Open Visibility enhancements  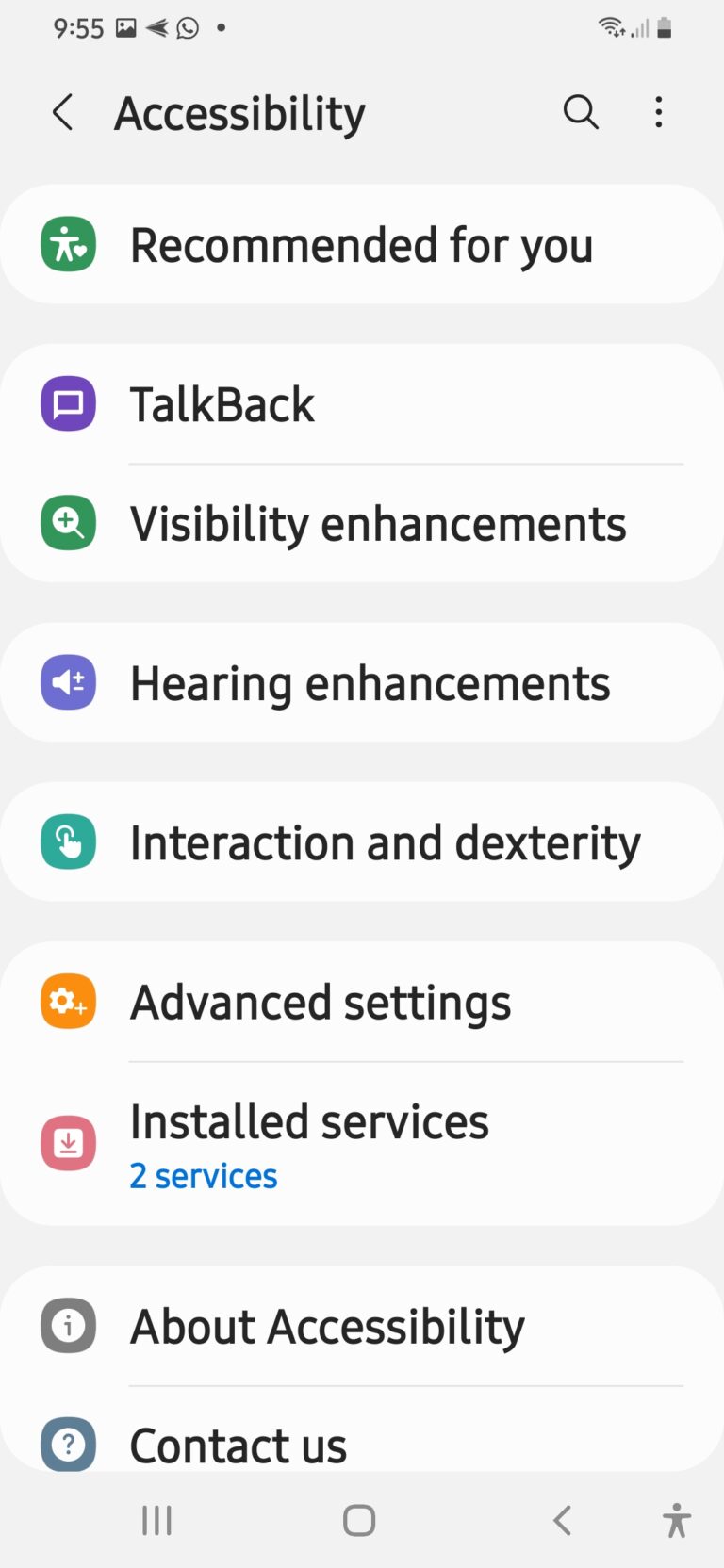(x=362, y=524)
